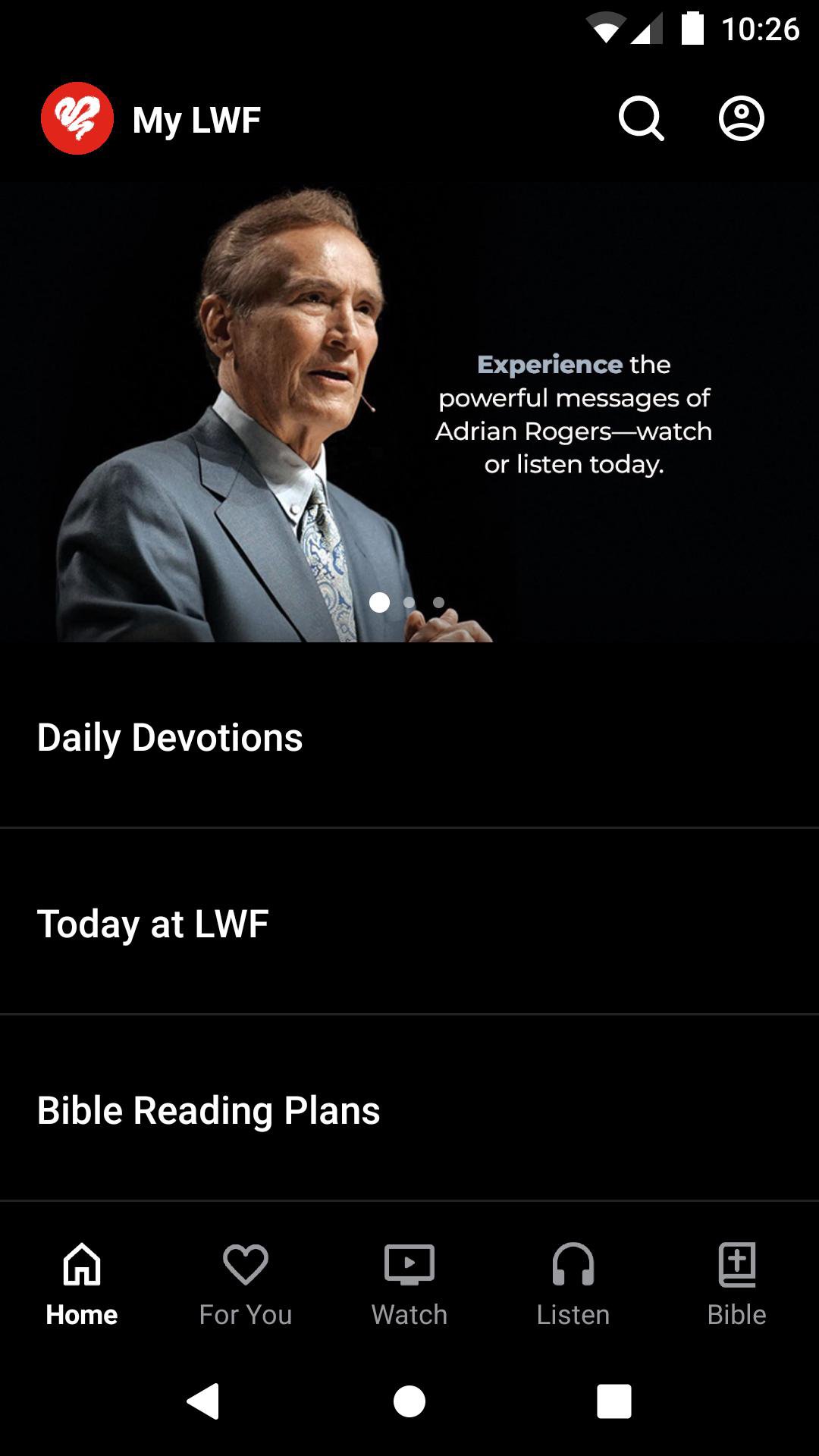Tap the system back button
Image resolution: width=819 pixels, height=1456 pixels.
[x=203, y=1401]
